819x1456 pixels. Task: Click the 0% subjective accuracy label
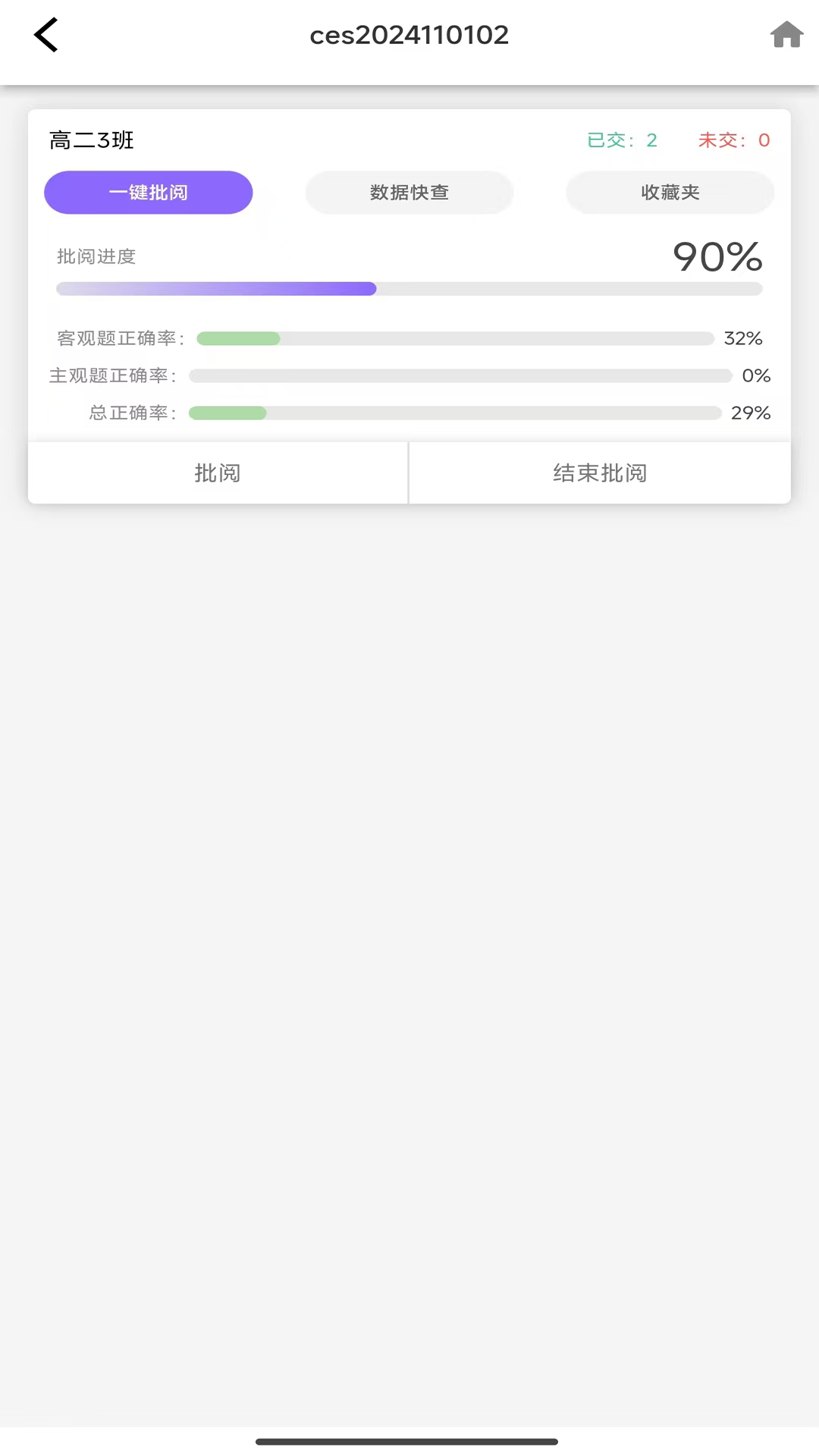[755, 375]
